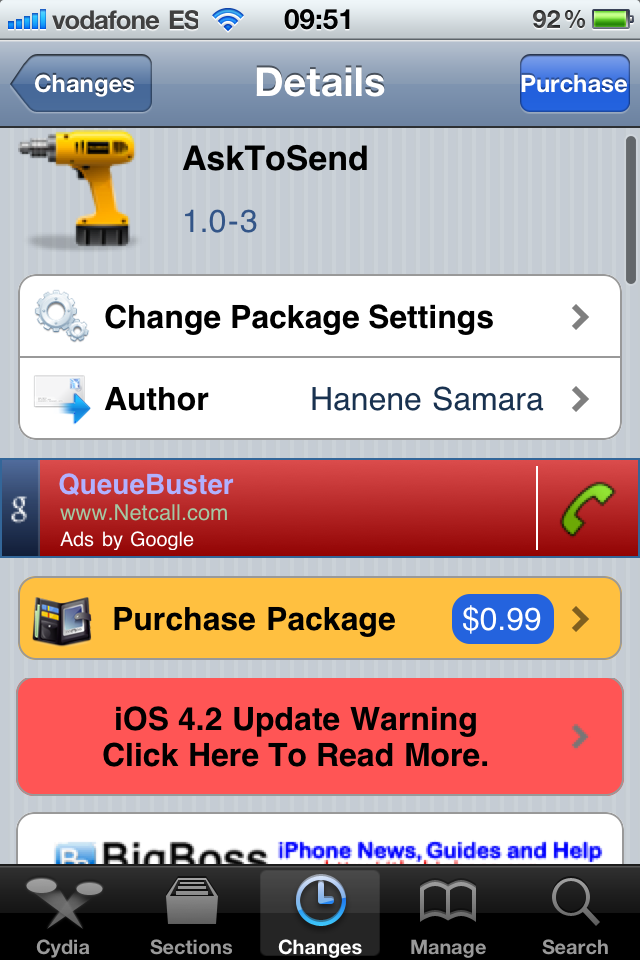
Task: View author Hanene Samara
Action: [x=320, y=399]
